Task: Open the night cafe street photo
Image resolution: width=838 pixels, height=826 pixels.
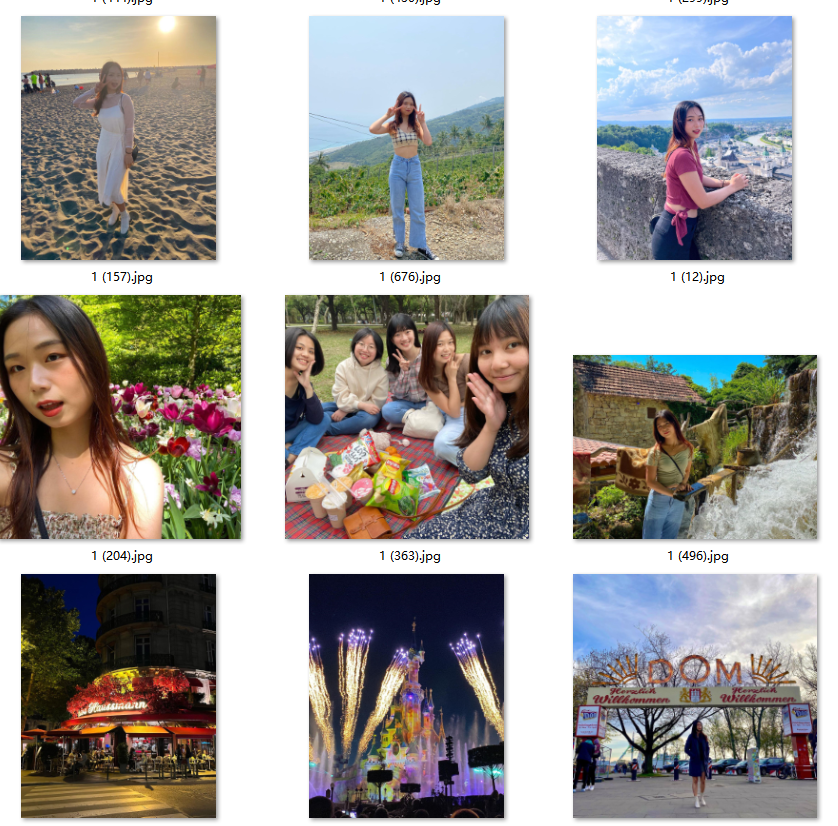Action: pos(118,695)
